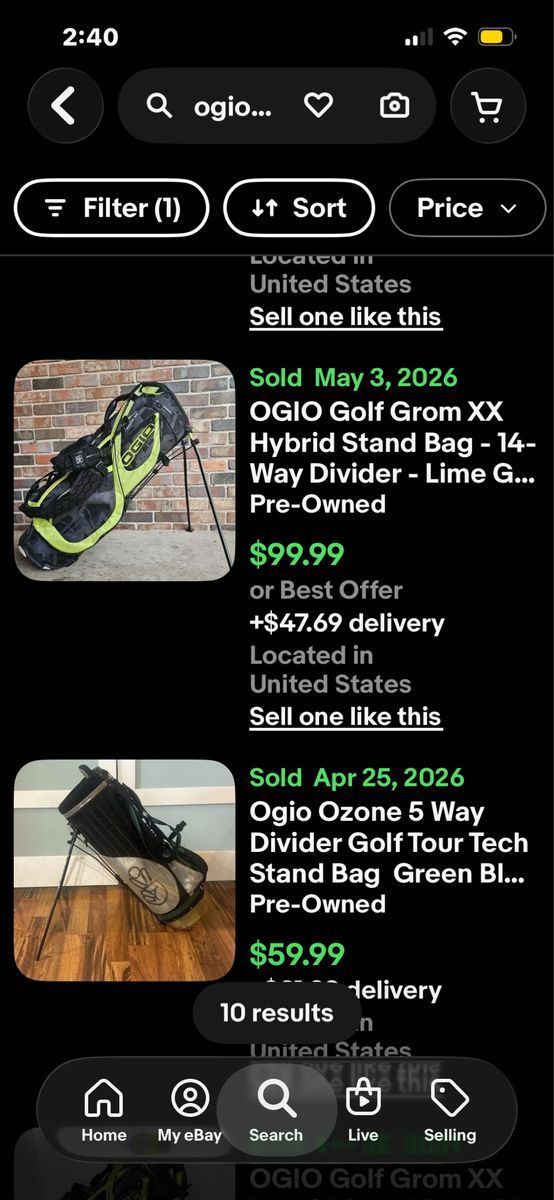Viewport: 554px width, 1200px height.
Task: Tap the search field showing ogio
Action: click(x=214, y=107)
